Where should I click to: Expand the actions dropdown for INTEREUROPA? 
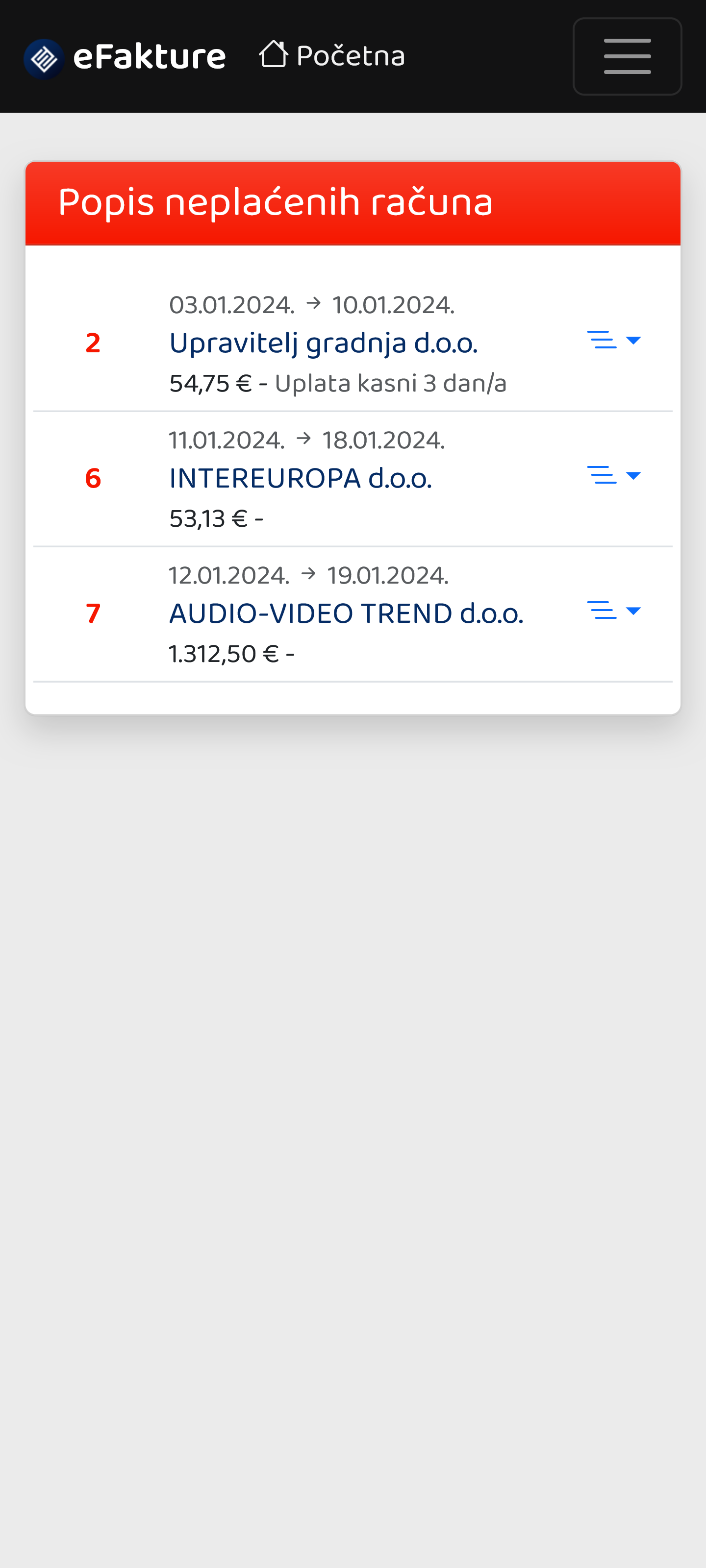tap(613, 475)
